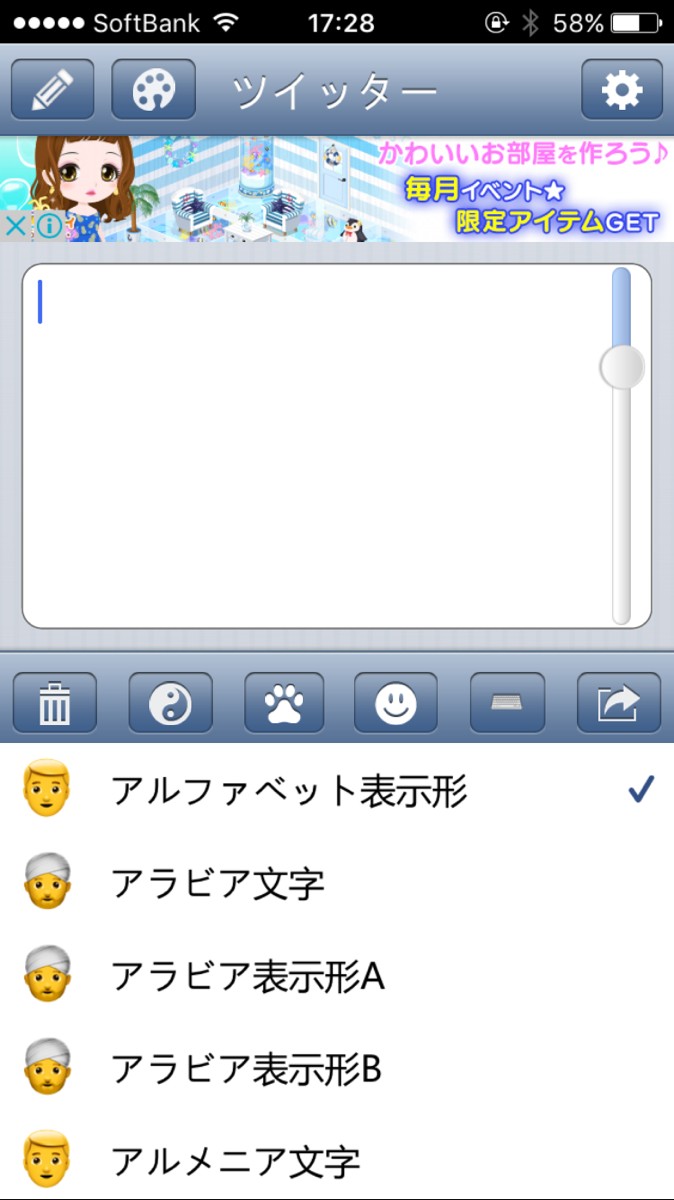Open the smiley face emoji category
Screen dimensions: 674x1200
click(x=396, y=704)
